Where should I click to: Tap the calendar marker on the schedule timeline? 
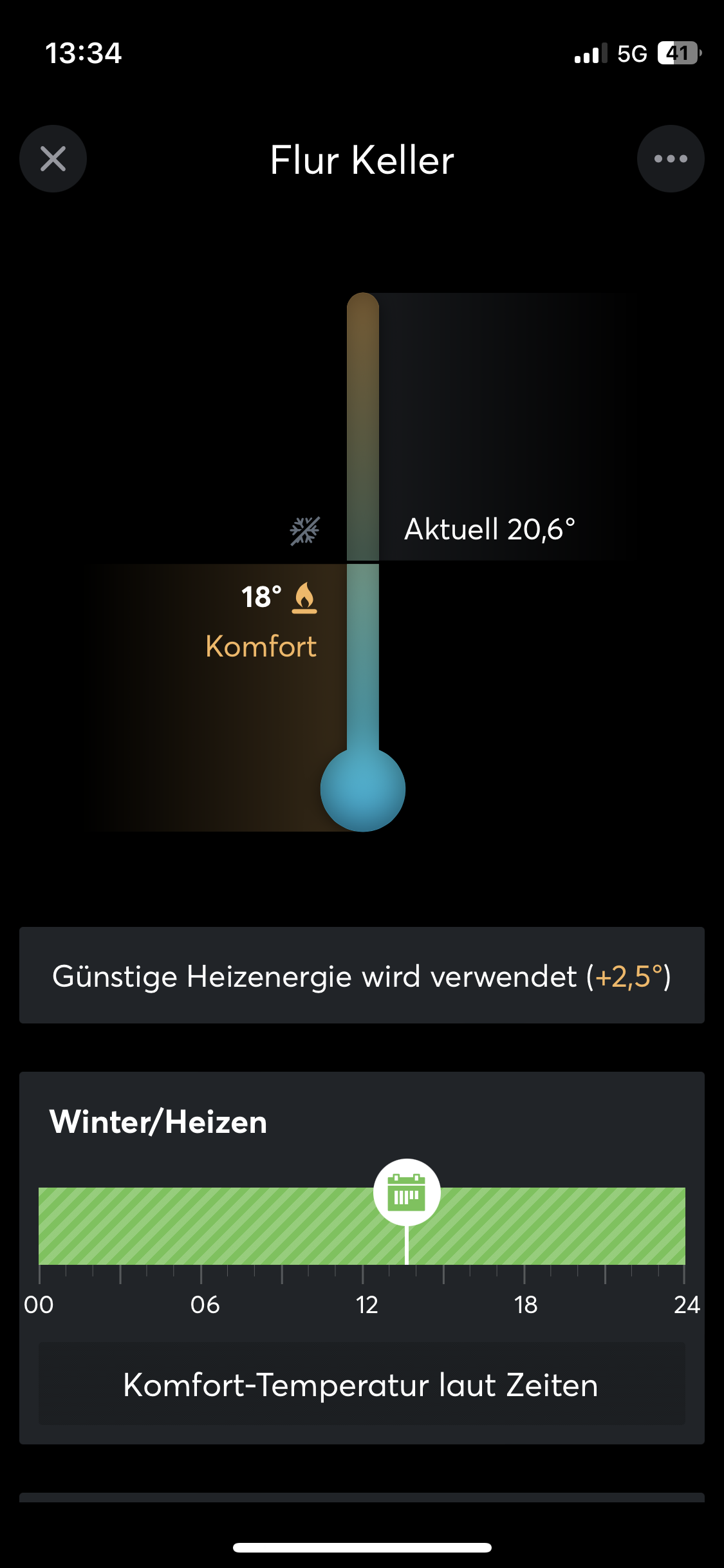(407, 1193)
